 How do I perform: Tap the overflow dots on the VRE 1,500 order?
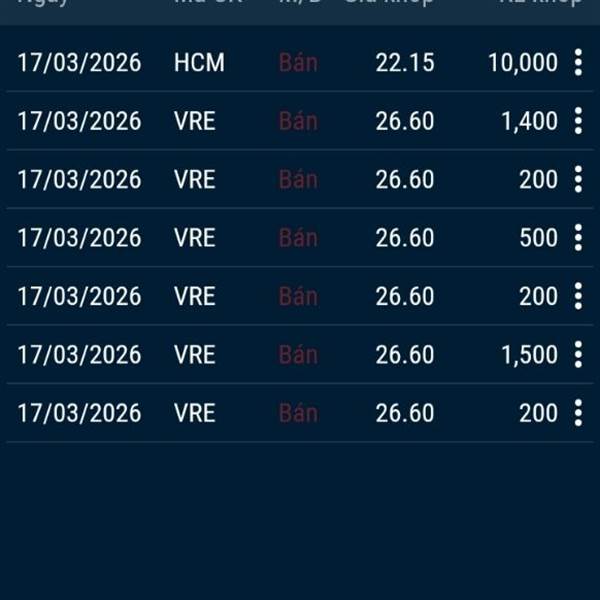[x=578, y=354]
